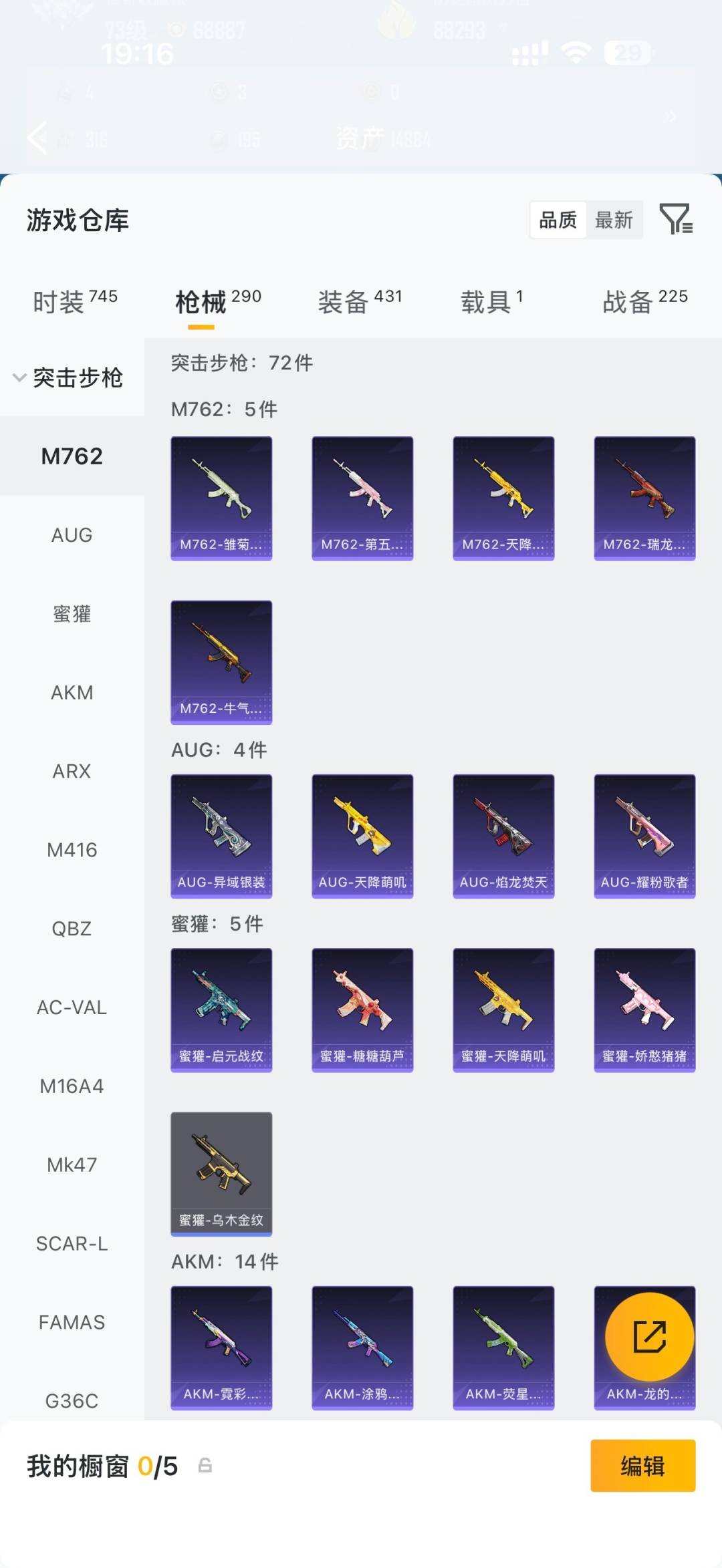This screenshot has height=1568, width=722.
Task: Select SCAR-L from the sidebar
Action: (72, 1243)
